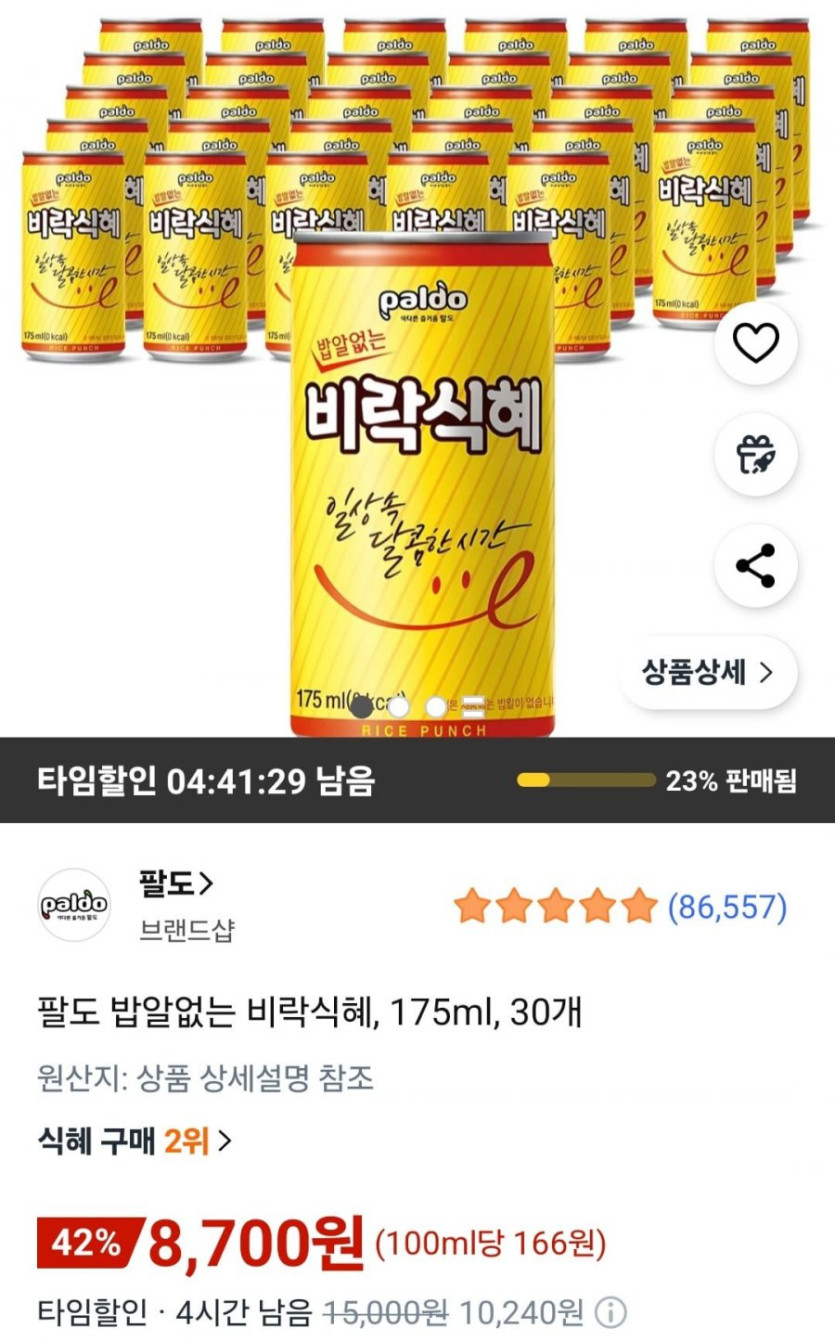835x1341 pixels.
Task: Tap the gift icon button
Action: pos(755,455)
